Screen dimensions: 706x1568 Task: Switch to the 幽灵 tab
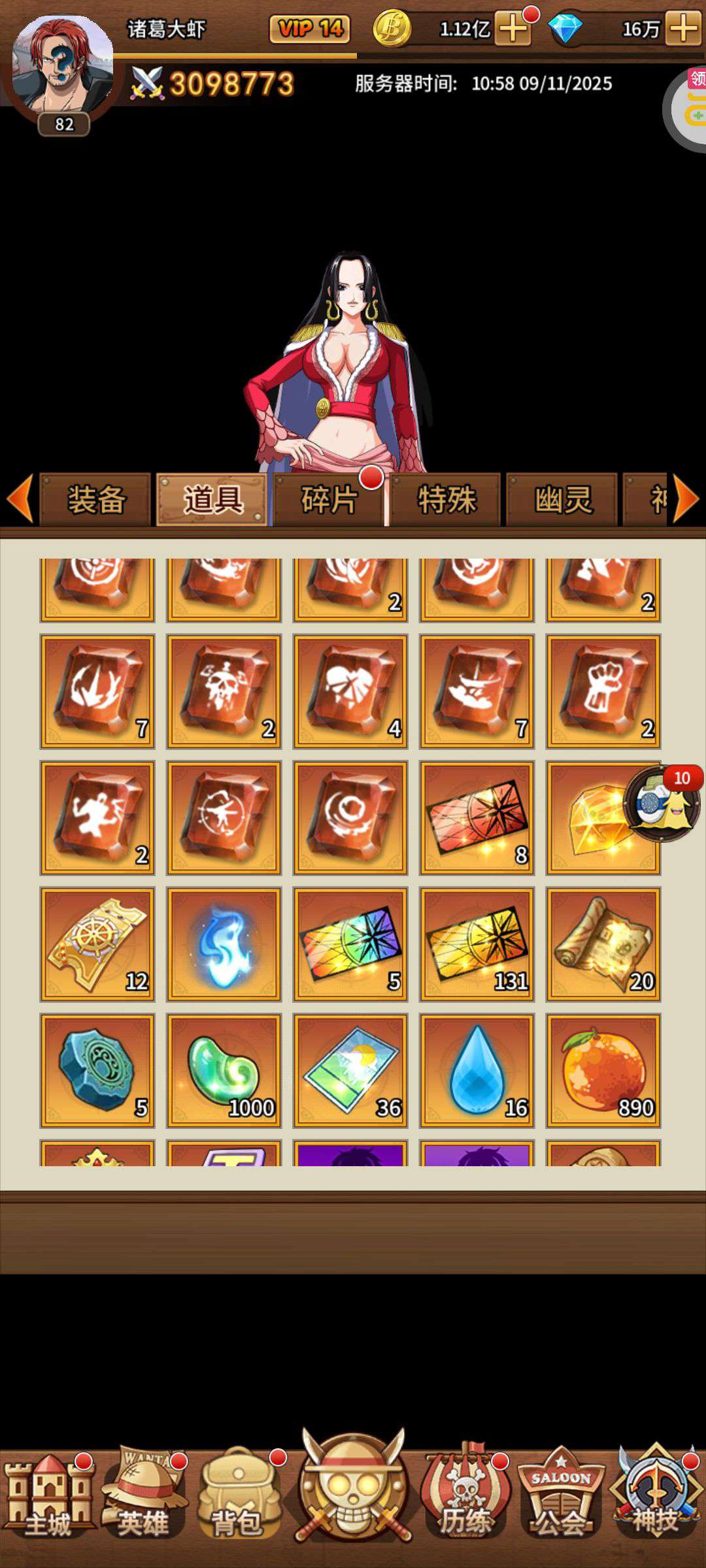(563, 500)
